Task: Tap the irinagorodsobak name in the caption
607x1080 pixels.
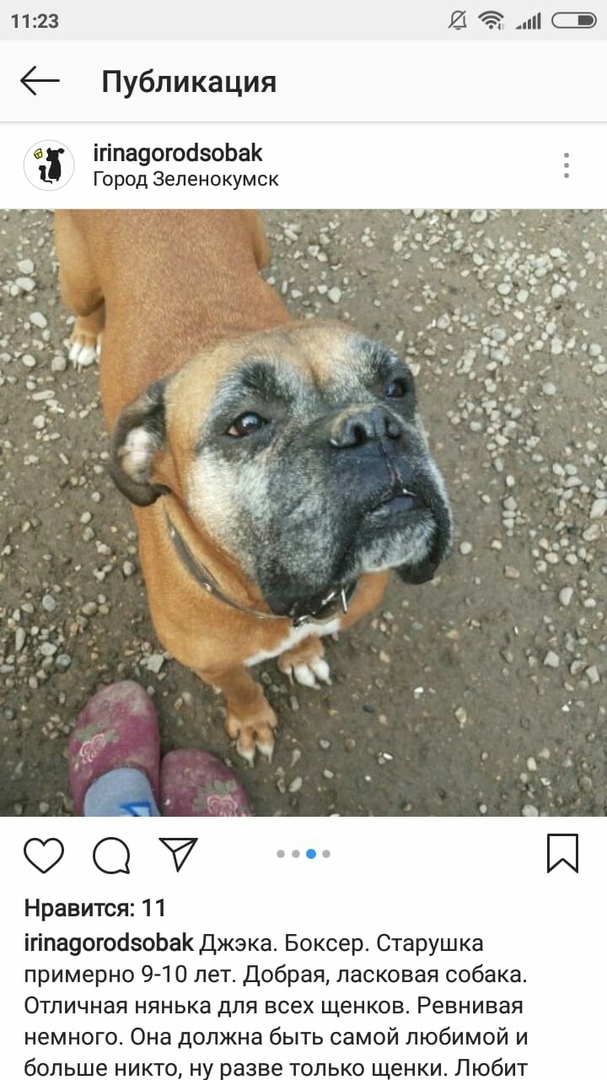Action: (x=108, y=943)
